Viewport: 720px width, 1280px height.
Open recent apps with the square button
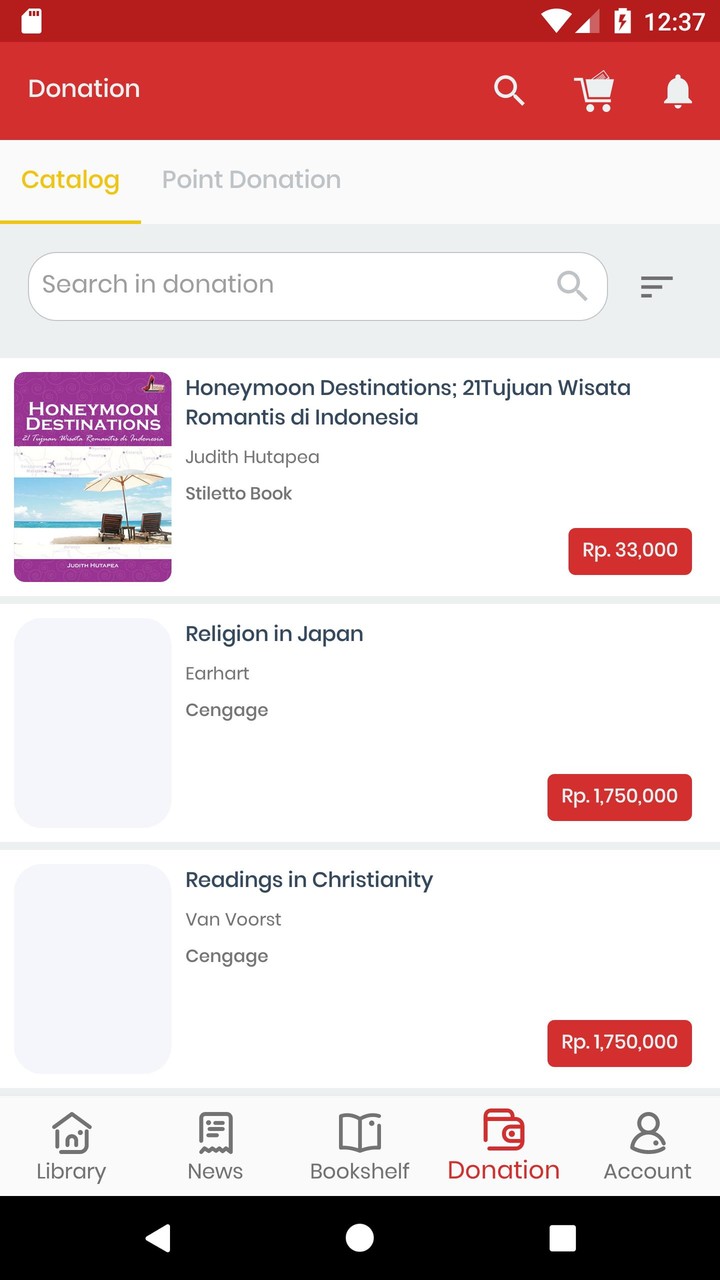tap(563, 1237)
